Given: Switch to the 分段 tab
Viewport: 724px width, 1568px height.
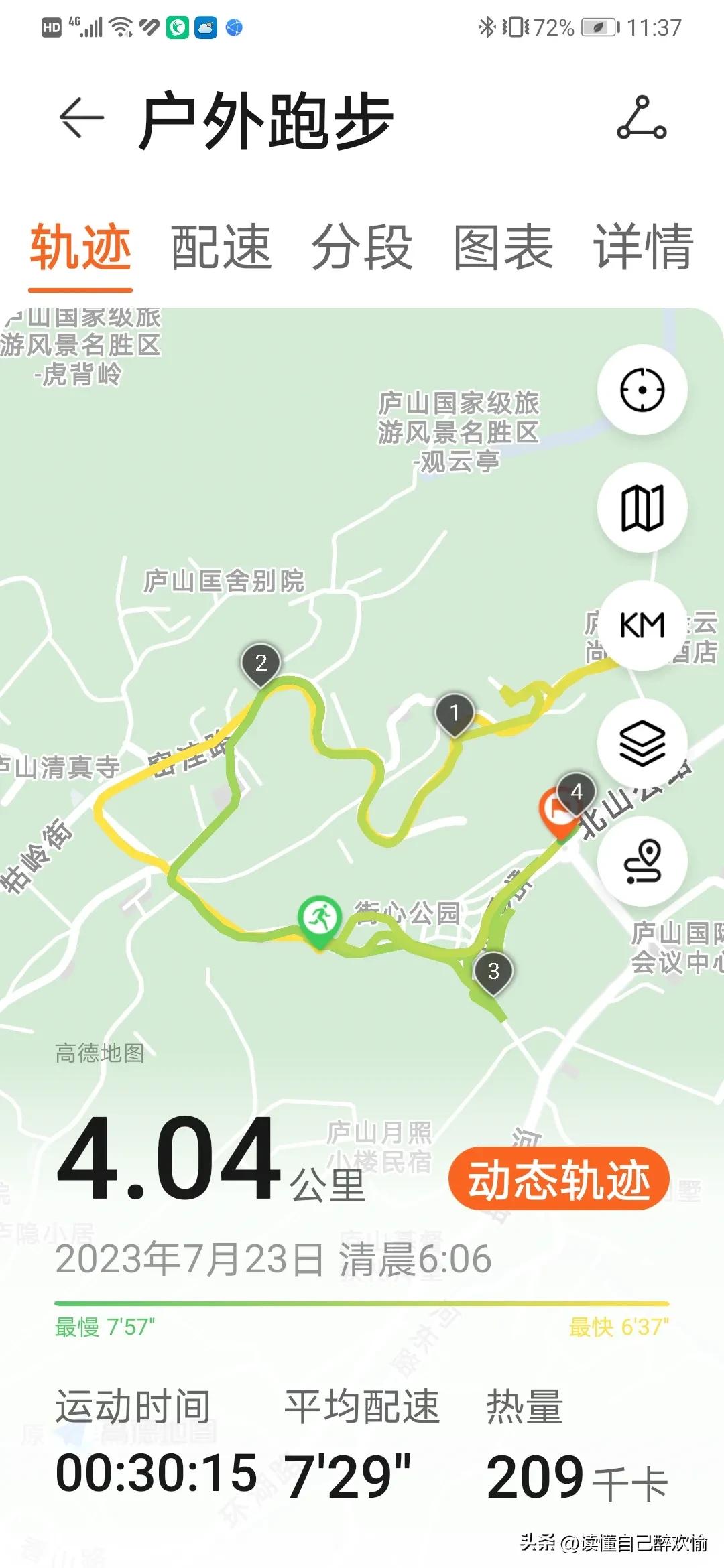Looking at the screenshot, I should coord(362,247).
